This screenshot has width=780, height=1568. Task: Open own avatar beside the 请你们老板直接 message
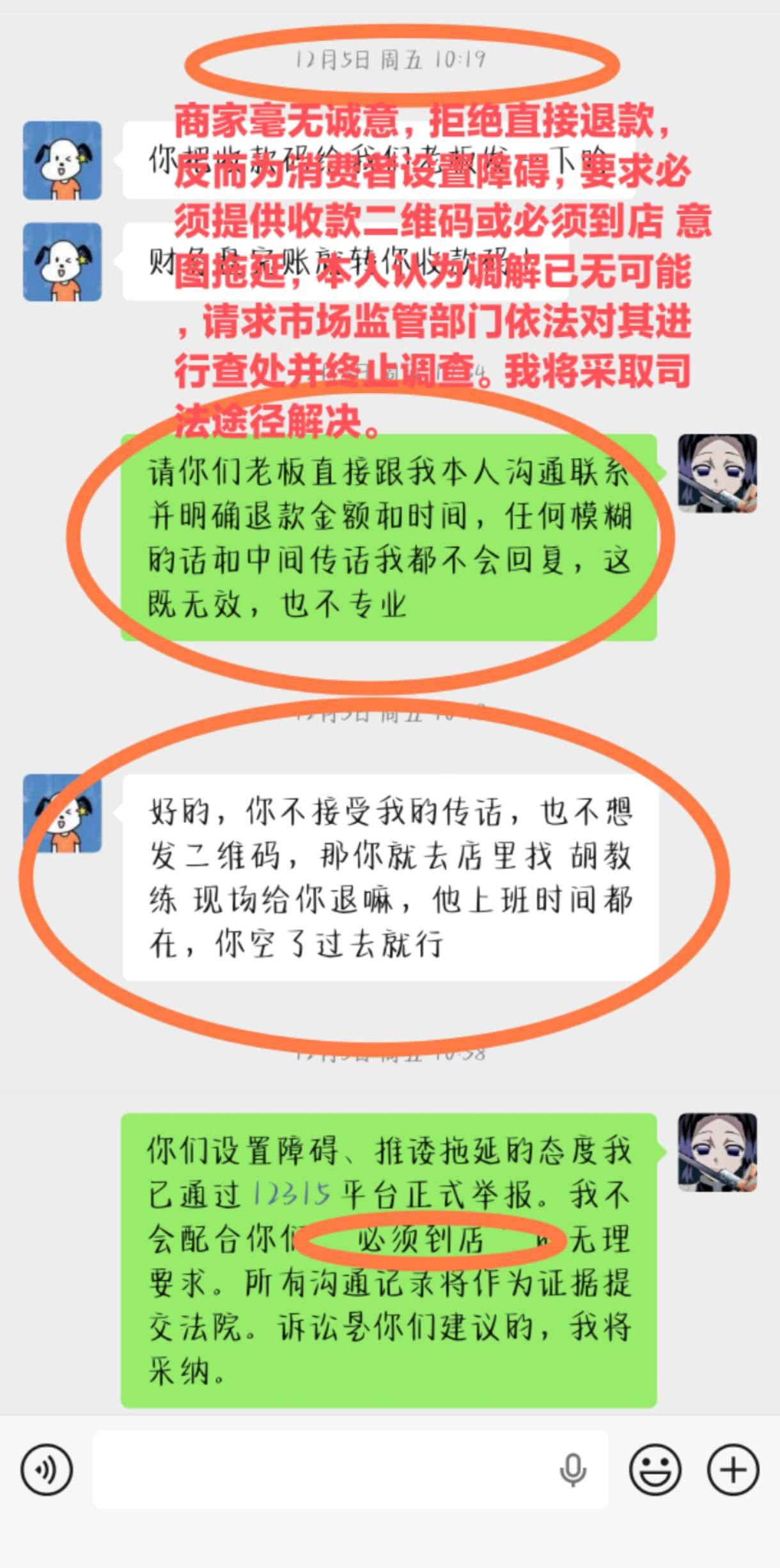(x=717, y=473)
